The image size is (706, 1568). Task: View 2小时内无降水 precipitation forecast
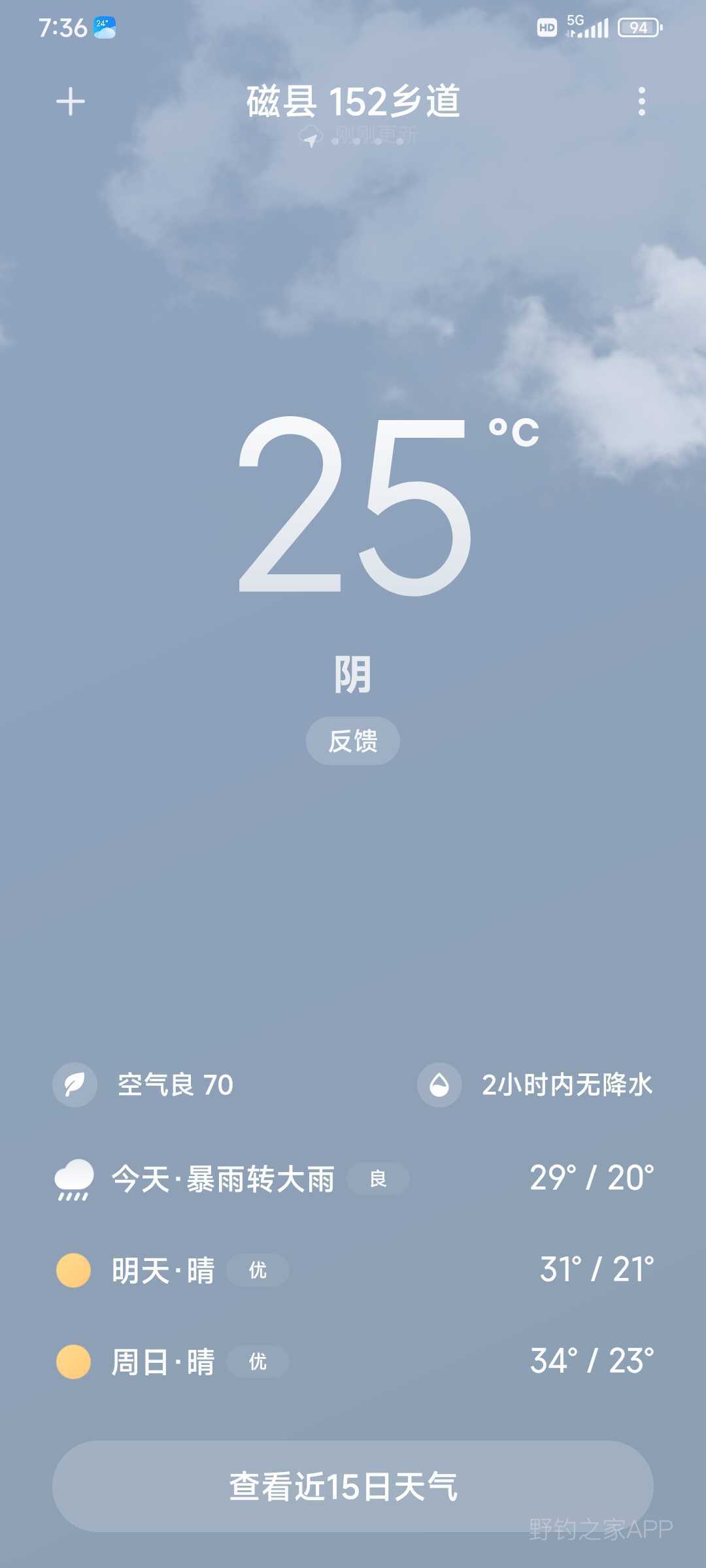[535, 1085]
